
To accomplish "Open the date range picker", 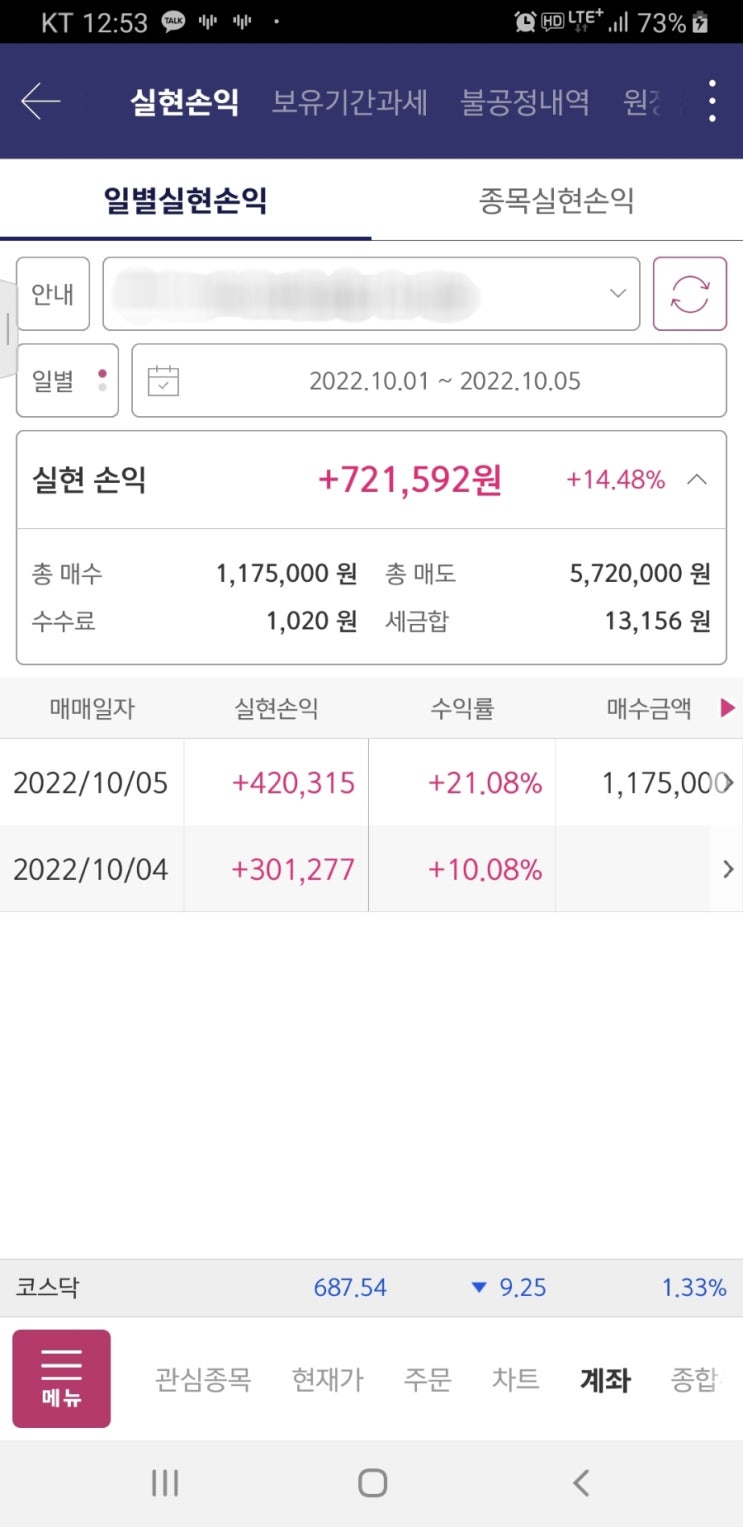I will [429, 381].
